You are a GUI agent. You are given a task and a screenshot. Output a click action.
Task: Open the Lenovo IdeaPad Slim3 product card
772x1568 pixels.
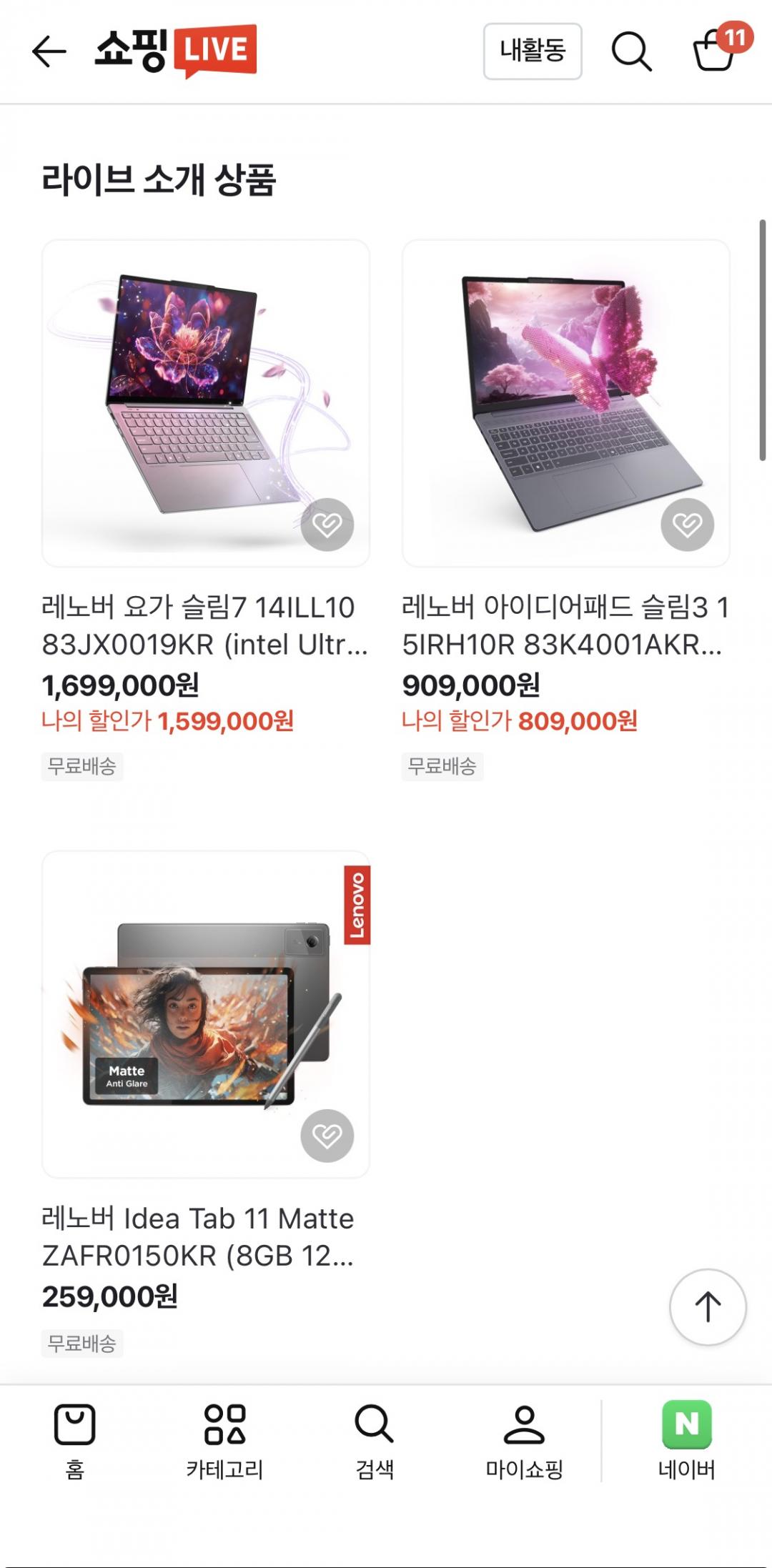click(565, 402)
